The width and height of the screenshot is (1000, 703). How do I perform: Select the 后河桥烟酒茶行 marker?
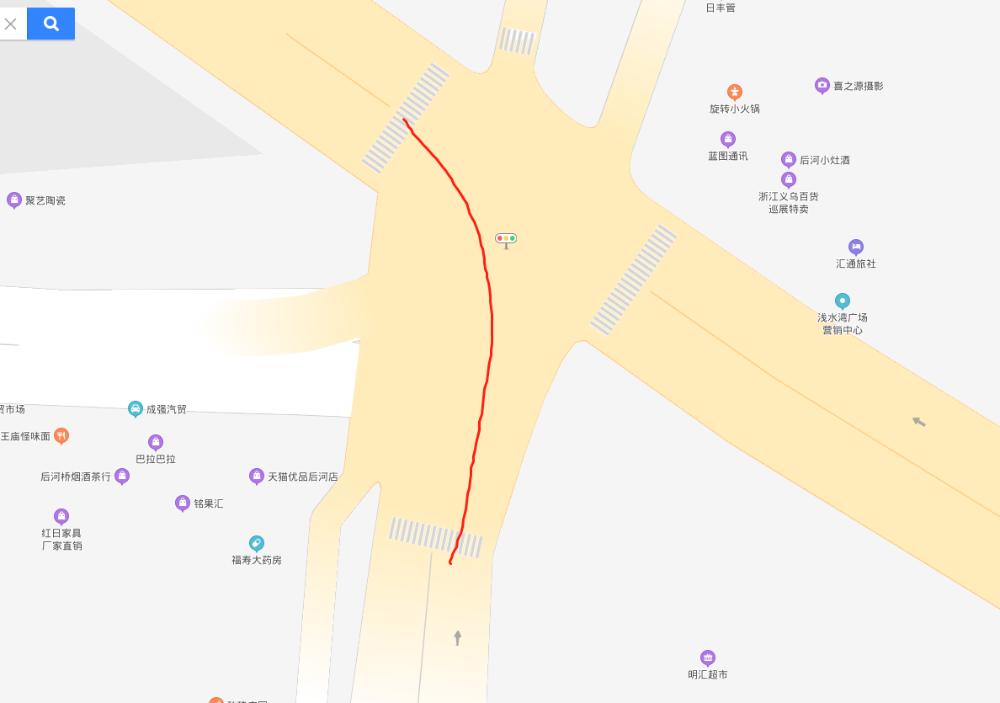pos(122,476)
